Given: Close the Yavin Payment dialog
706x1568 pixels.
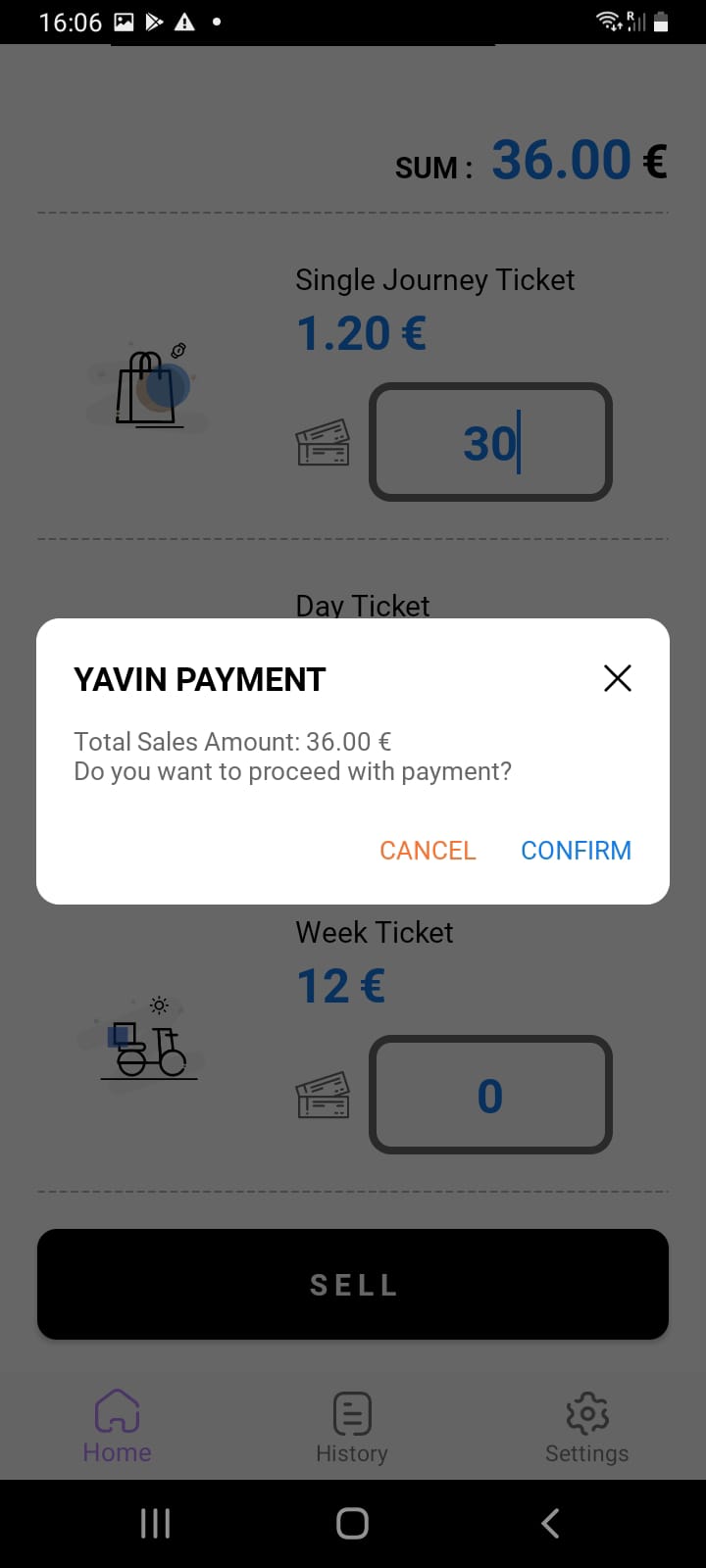Looking at the screenshot, I should coord(617,678).
